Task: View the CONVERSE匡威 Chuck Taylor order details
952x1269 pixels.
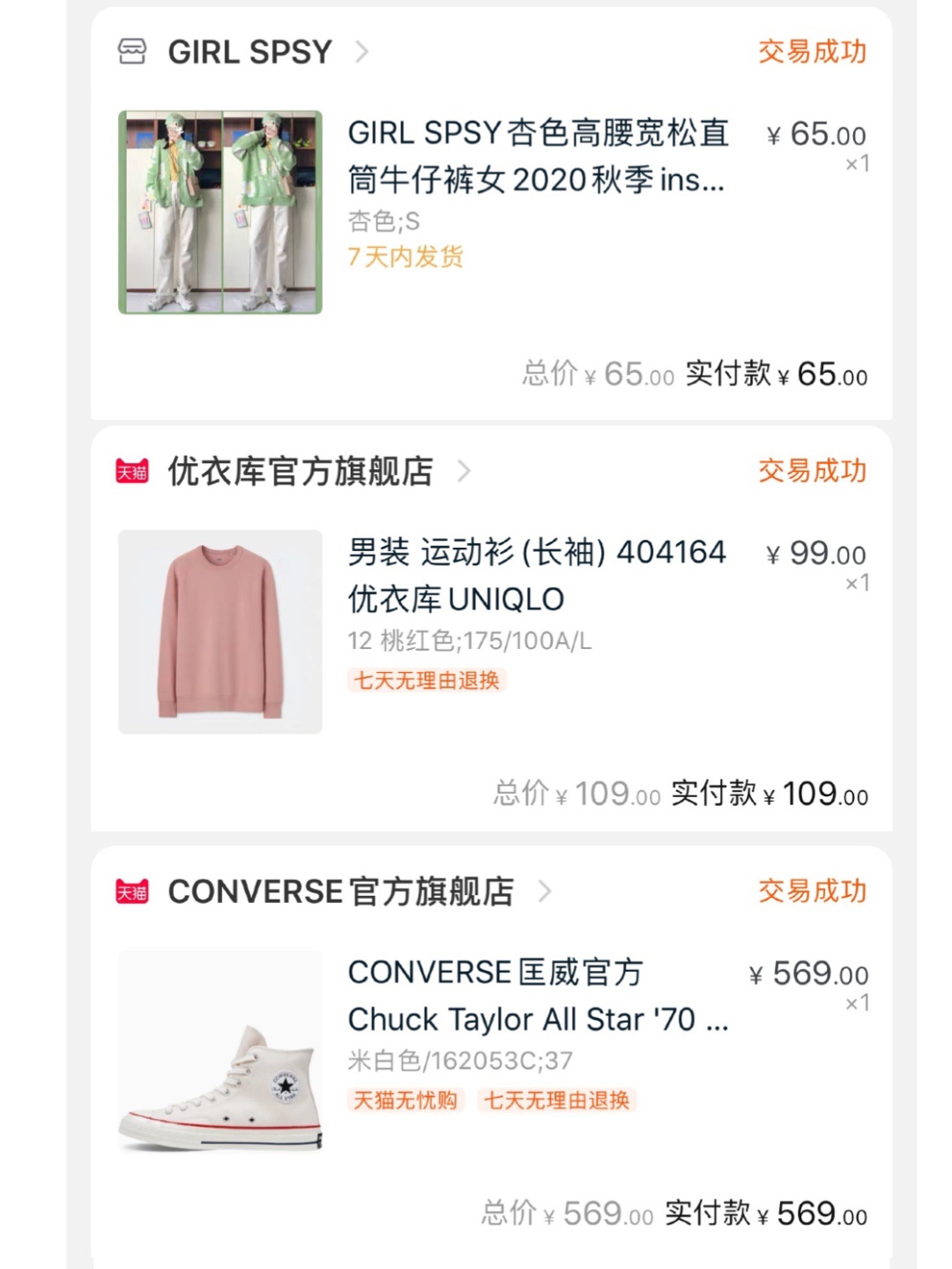Action: click(x=537, y=996)
